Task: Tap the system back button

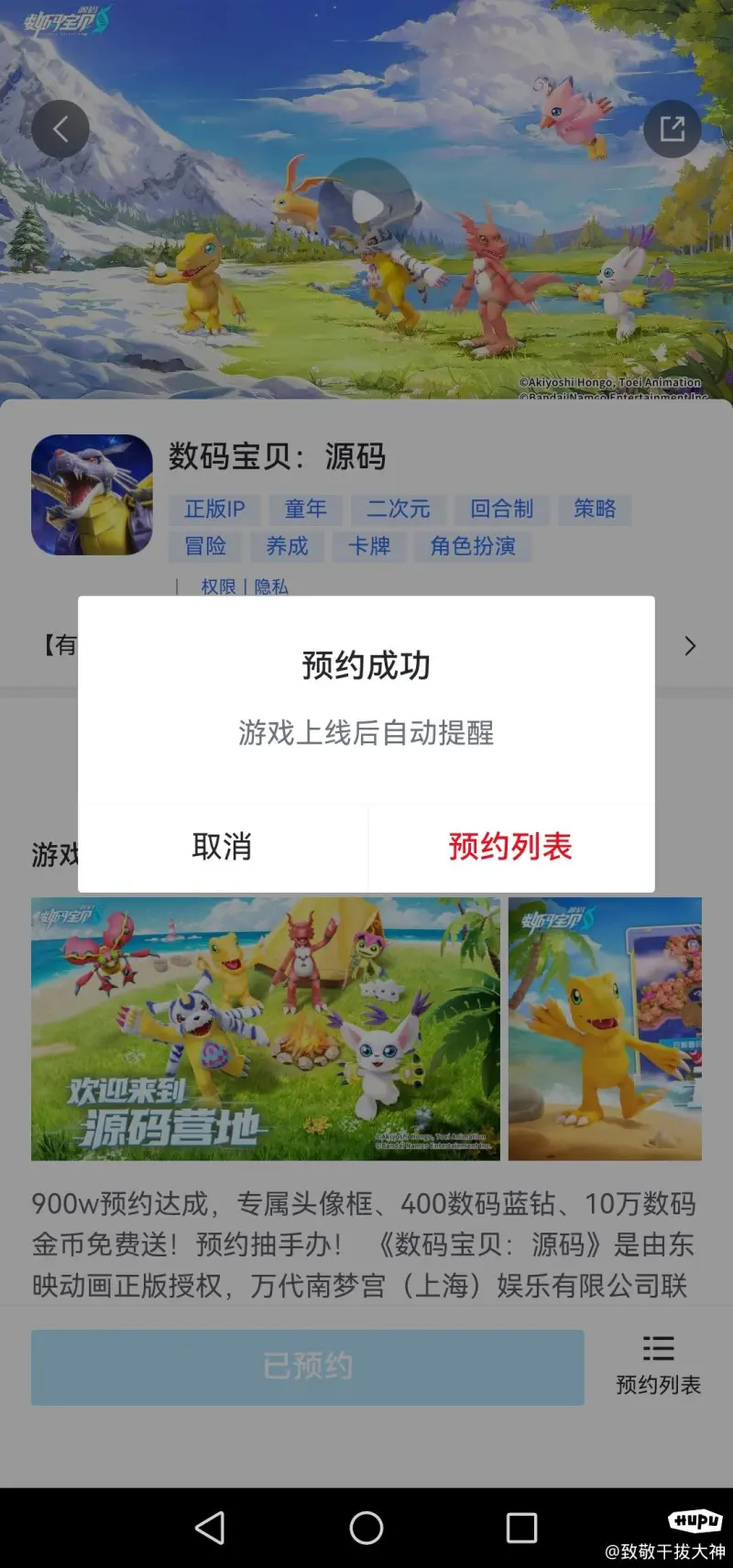Action: (x=210, y=1528)
